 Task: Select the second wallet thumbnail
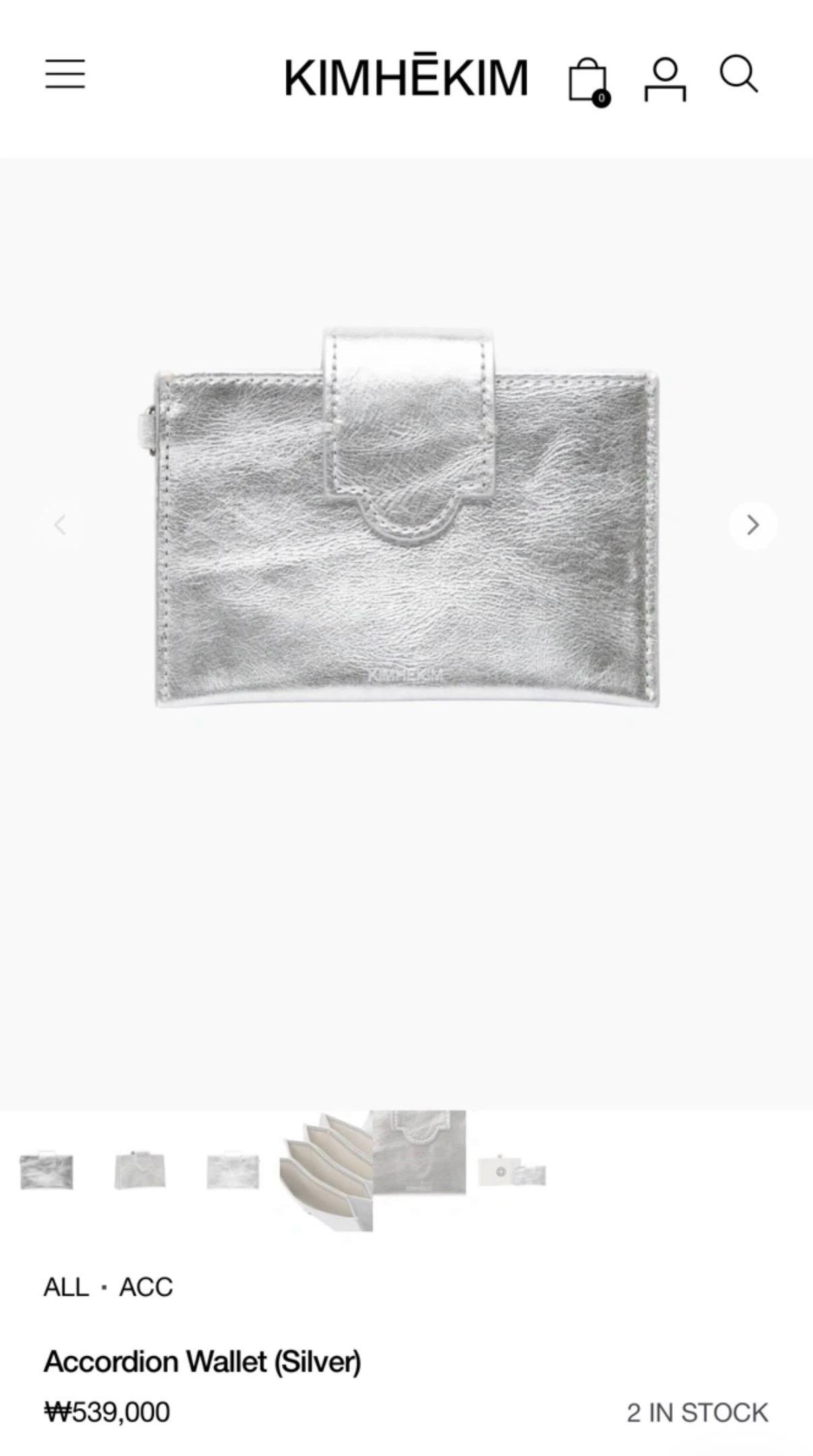coord(140,1170)
